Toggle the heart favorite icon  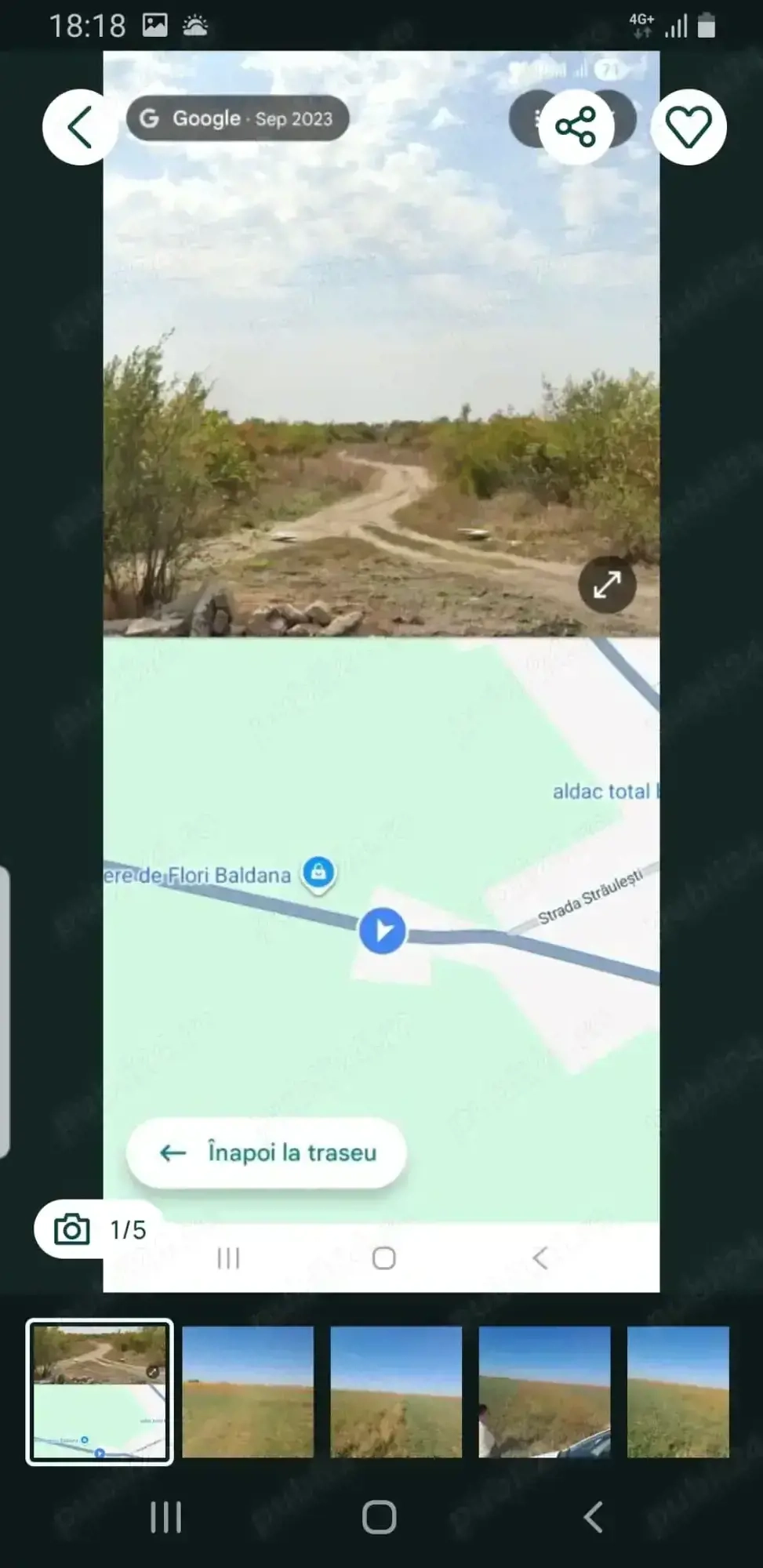pos(689,127)
